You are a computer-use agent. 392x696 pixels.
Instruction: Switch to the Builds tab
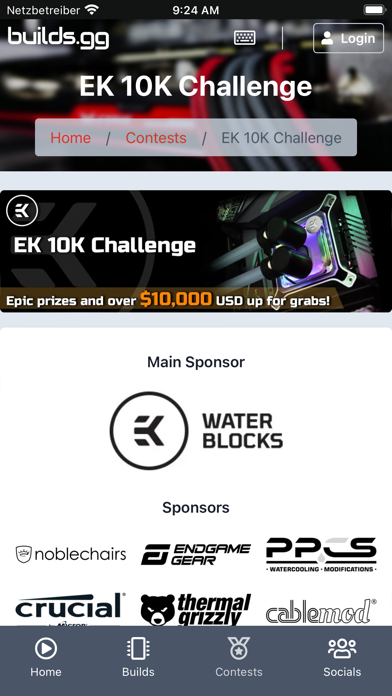(139, 657)
